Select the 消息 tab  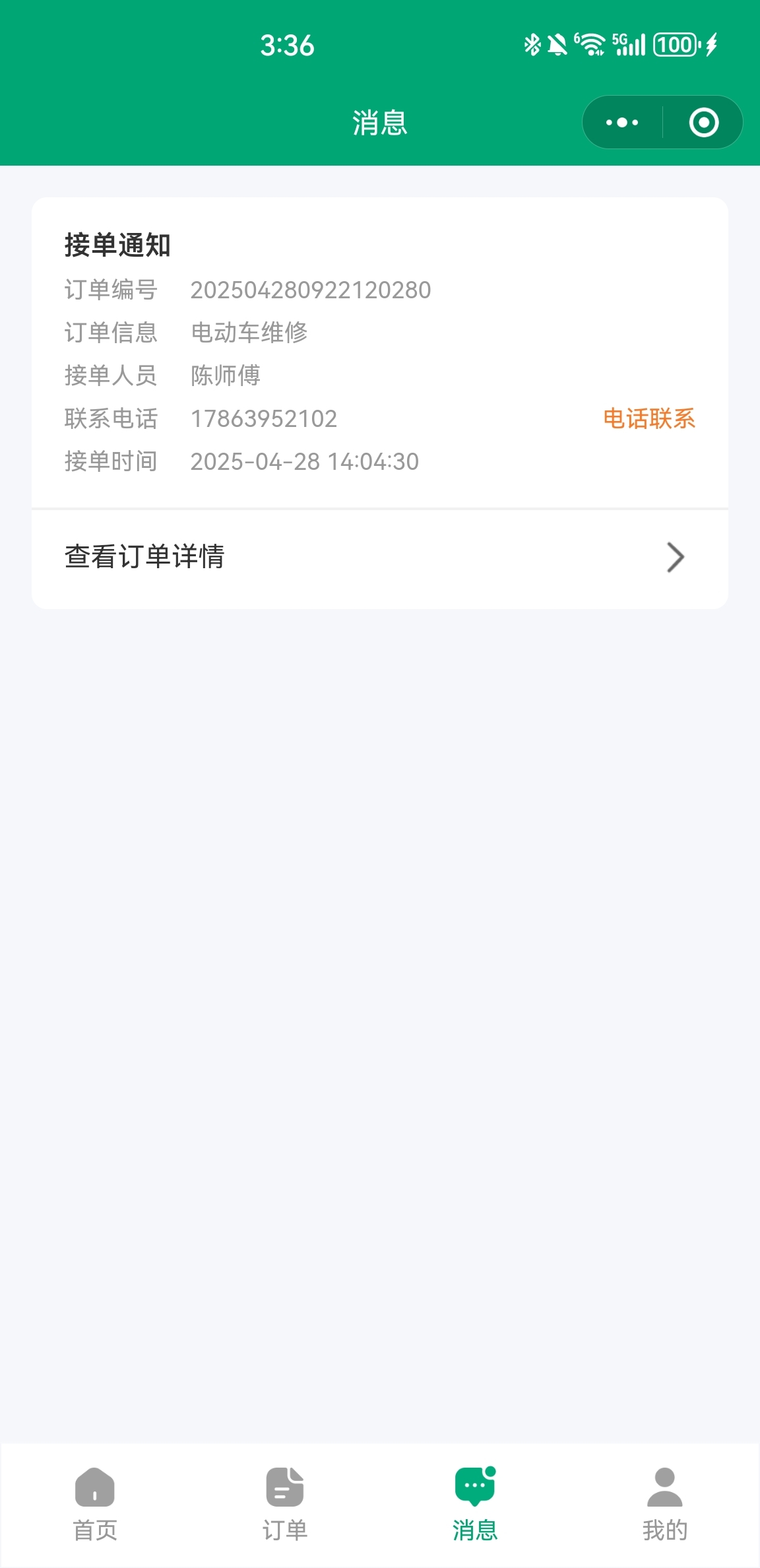(x=475, y=1505)
